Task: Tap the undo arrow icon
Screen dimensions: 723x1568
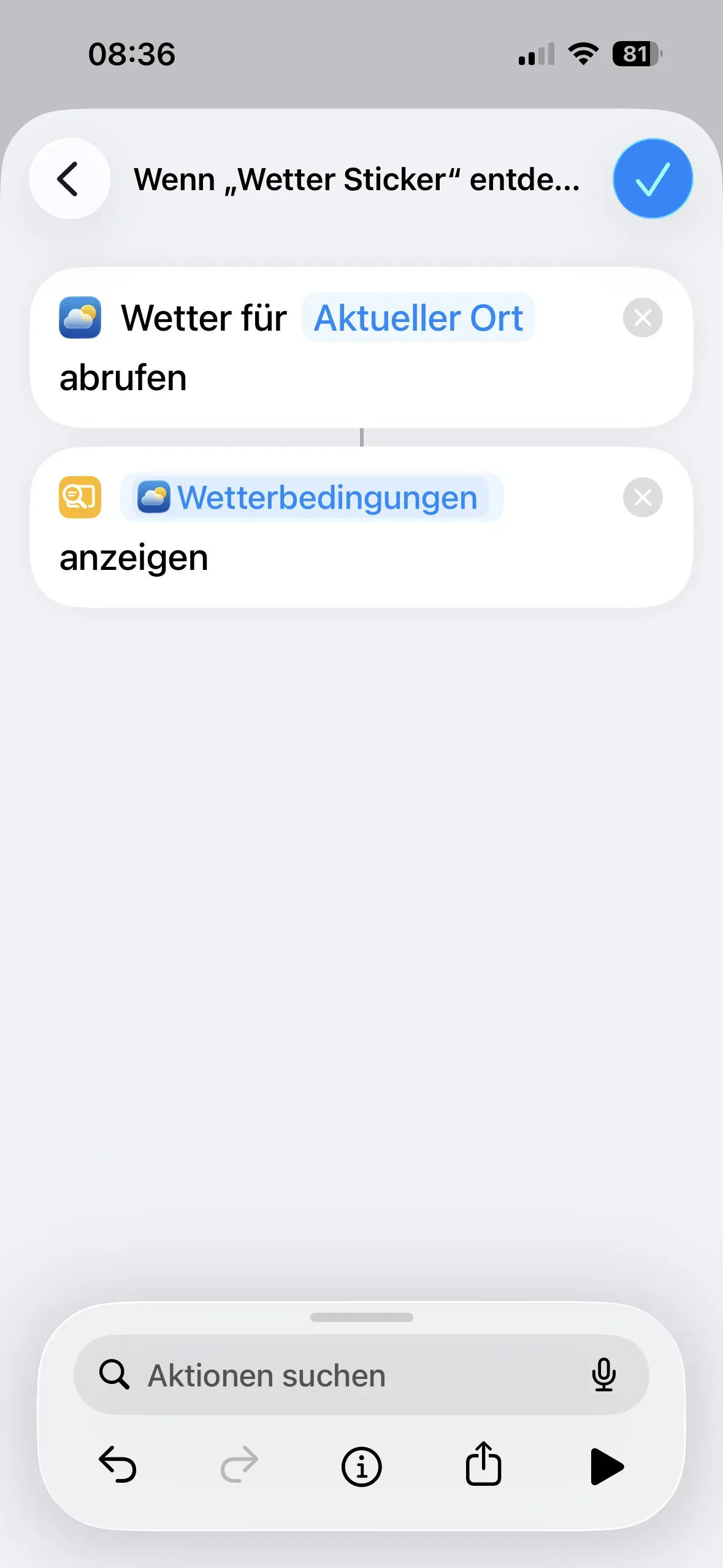Action: click(118, 1466)
